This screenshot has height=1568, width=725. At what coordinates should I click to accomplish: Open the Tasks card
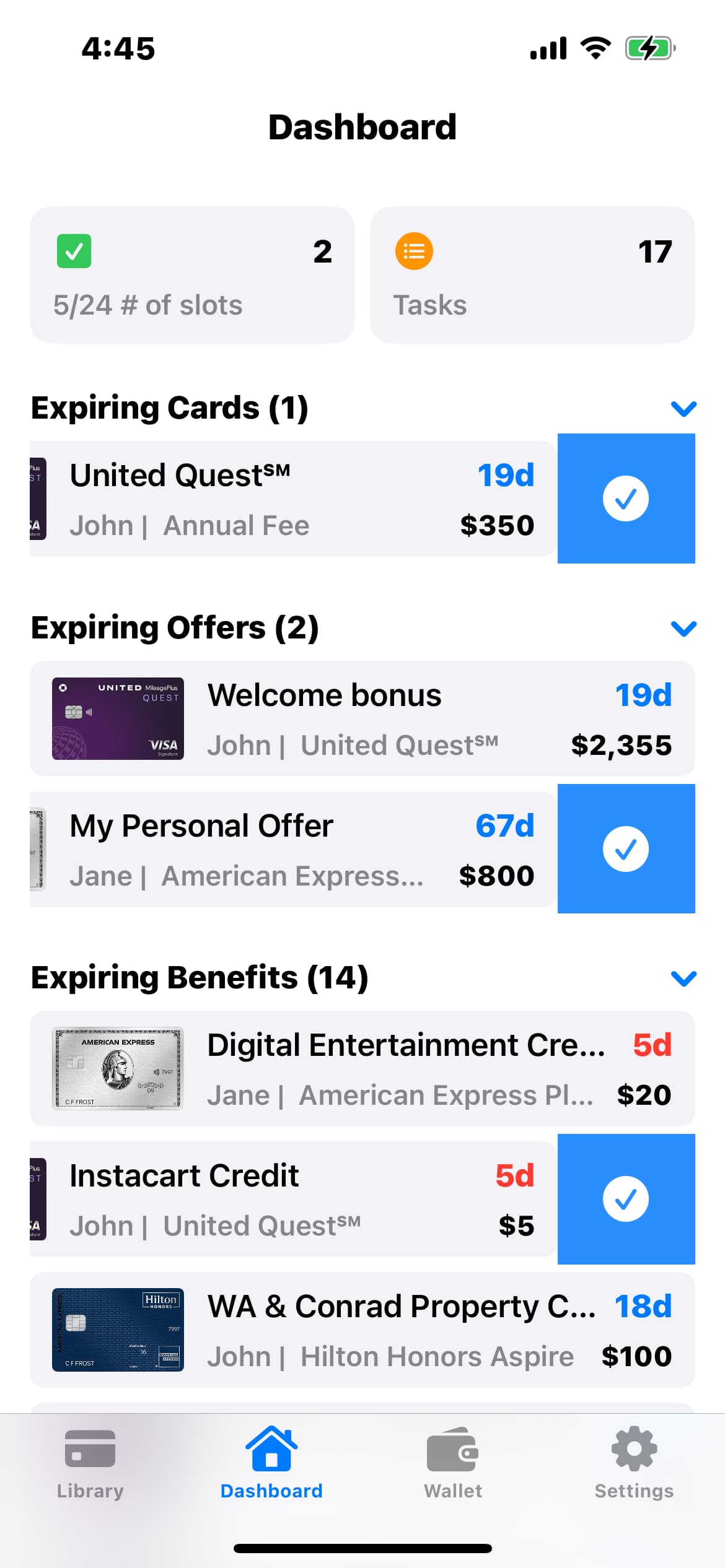point(532,275)
